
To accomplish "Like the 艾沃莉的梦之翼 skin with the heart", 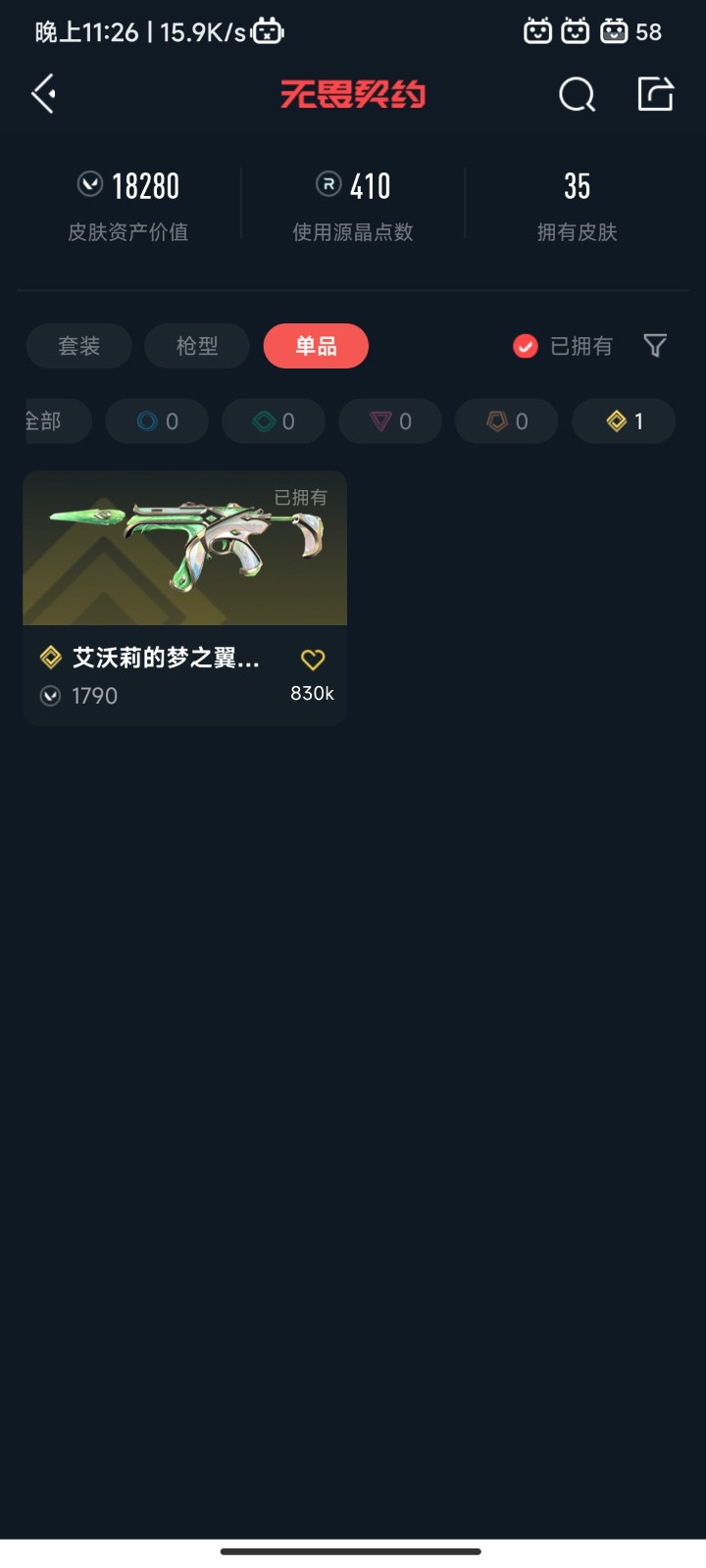I will [312, 660].
